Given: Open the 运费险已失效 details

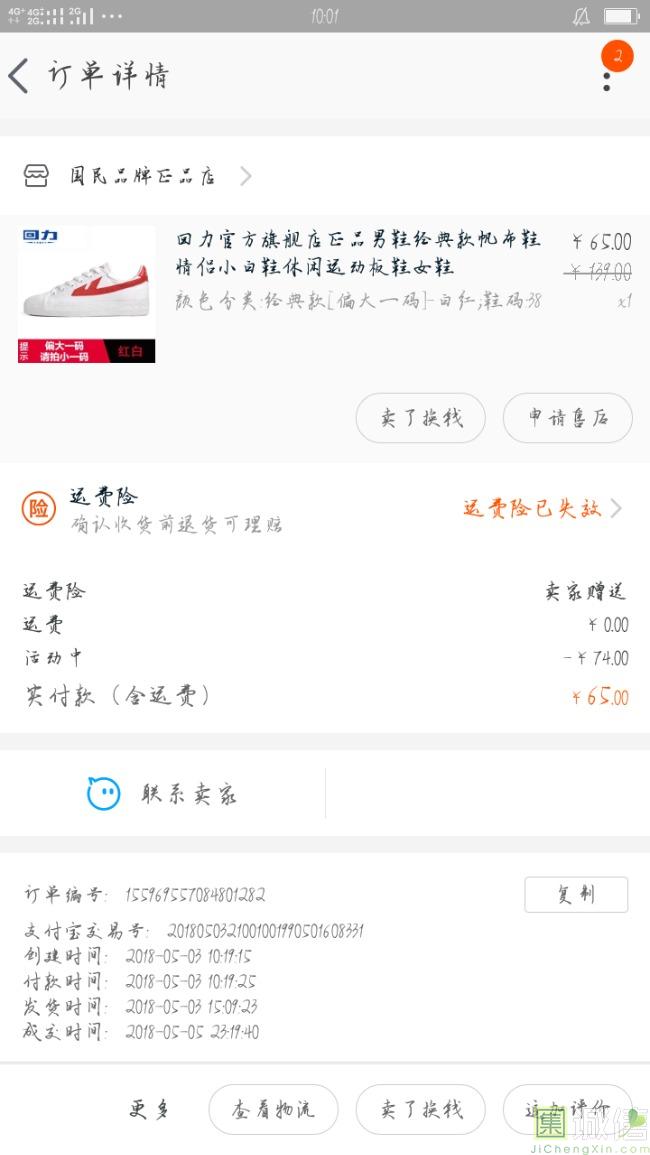Looking at the screenshot, I should 541,508.
